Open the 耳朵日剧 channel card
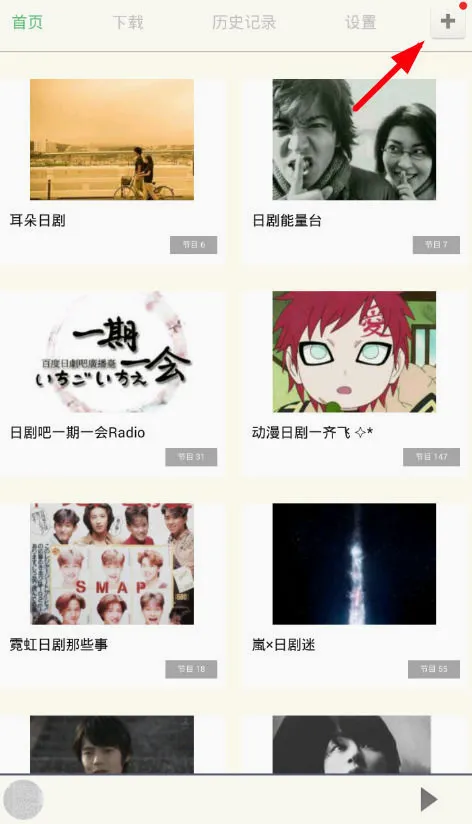 click(x=112, y=169)
